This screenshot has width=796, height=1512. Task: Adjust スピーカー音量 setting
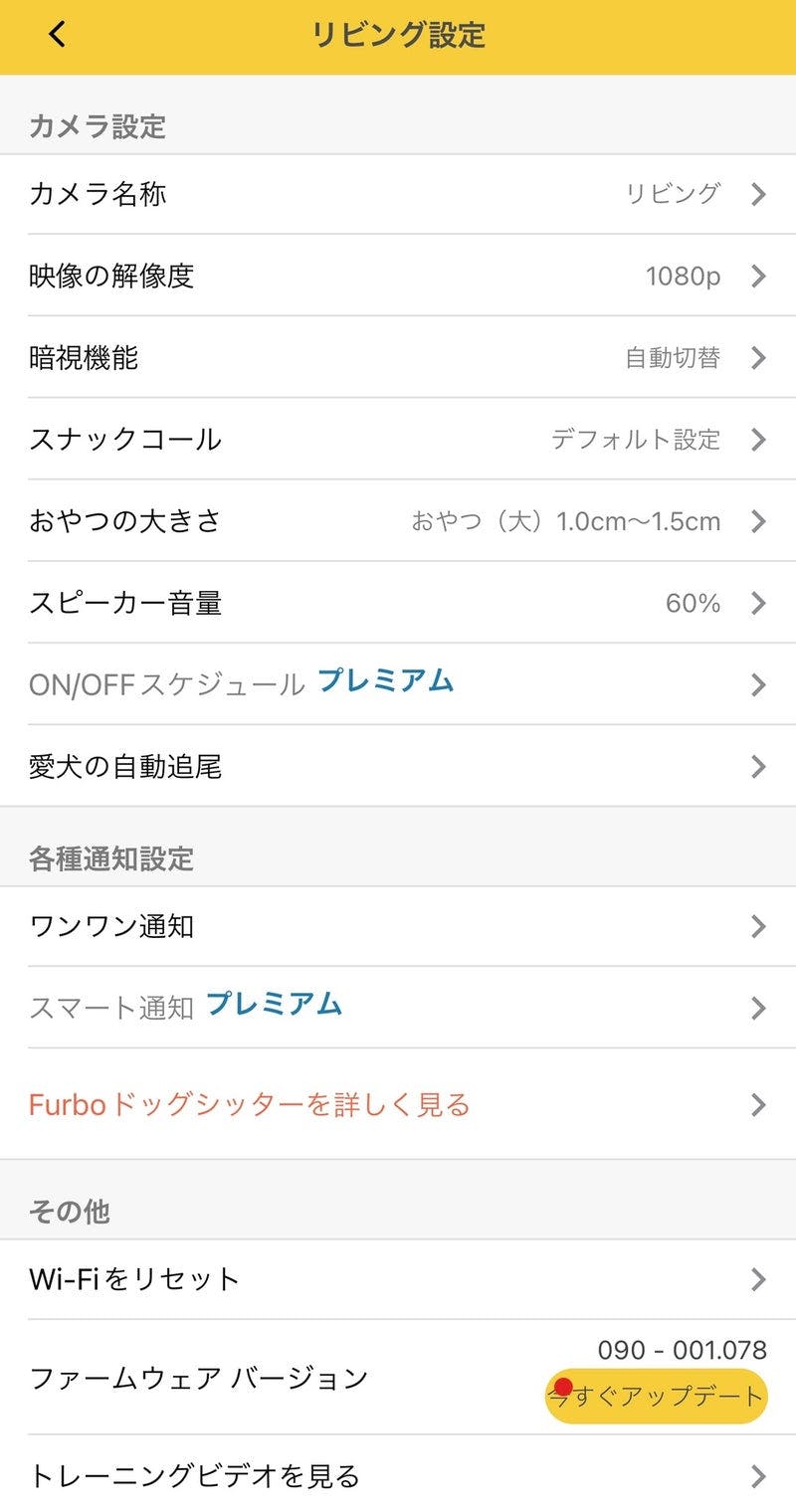point(398,602)
